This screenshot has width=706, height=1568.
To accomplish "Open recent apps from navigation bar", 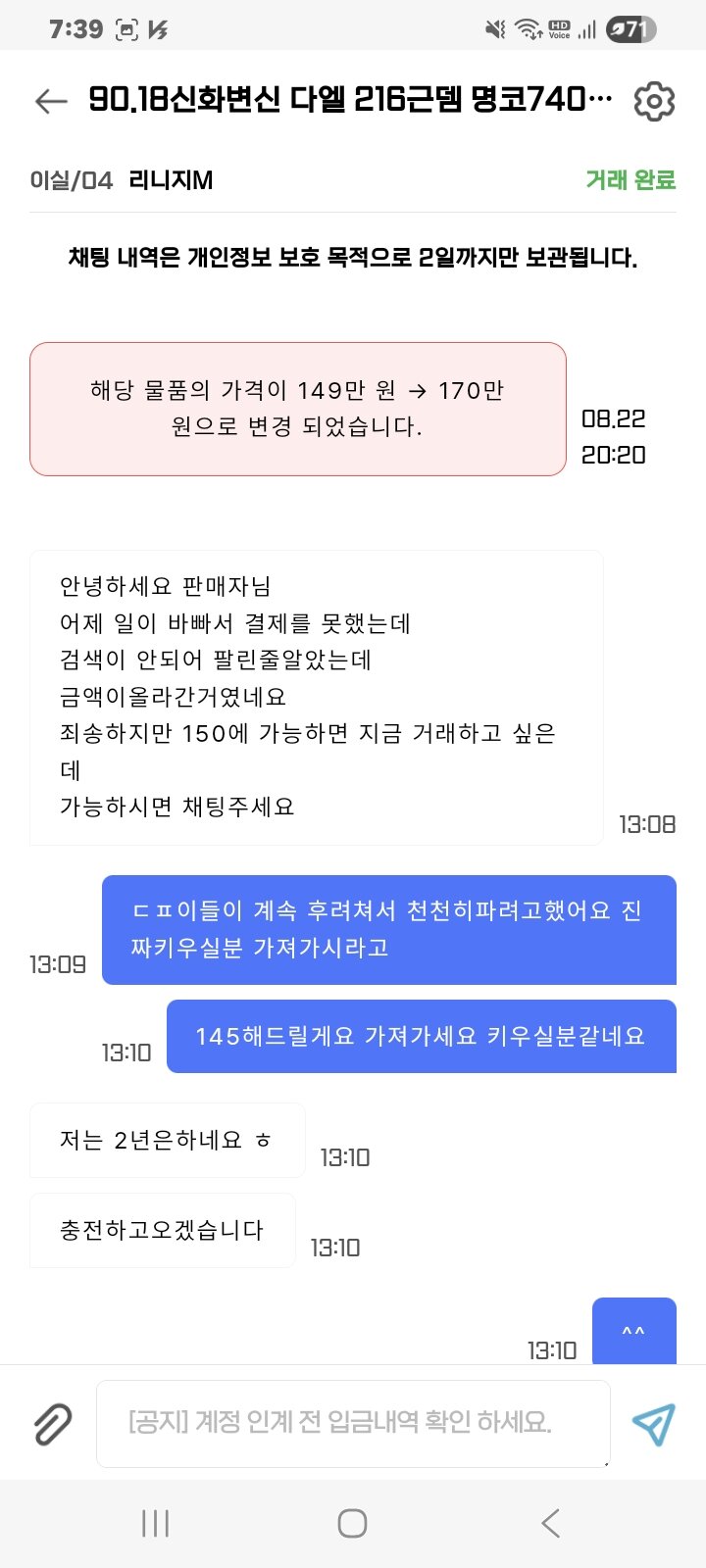I will click(x=155, y=1523).
